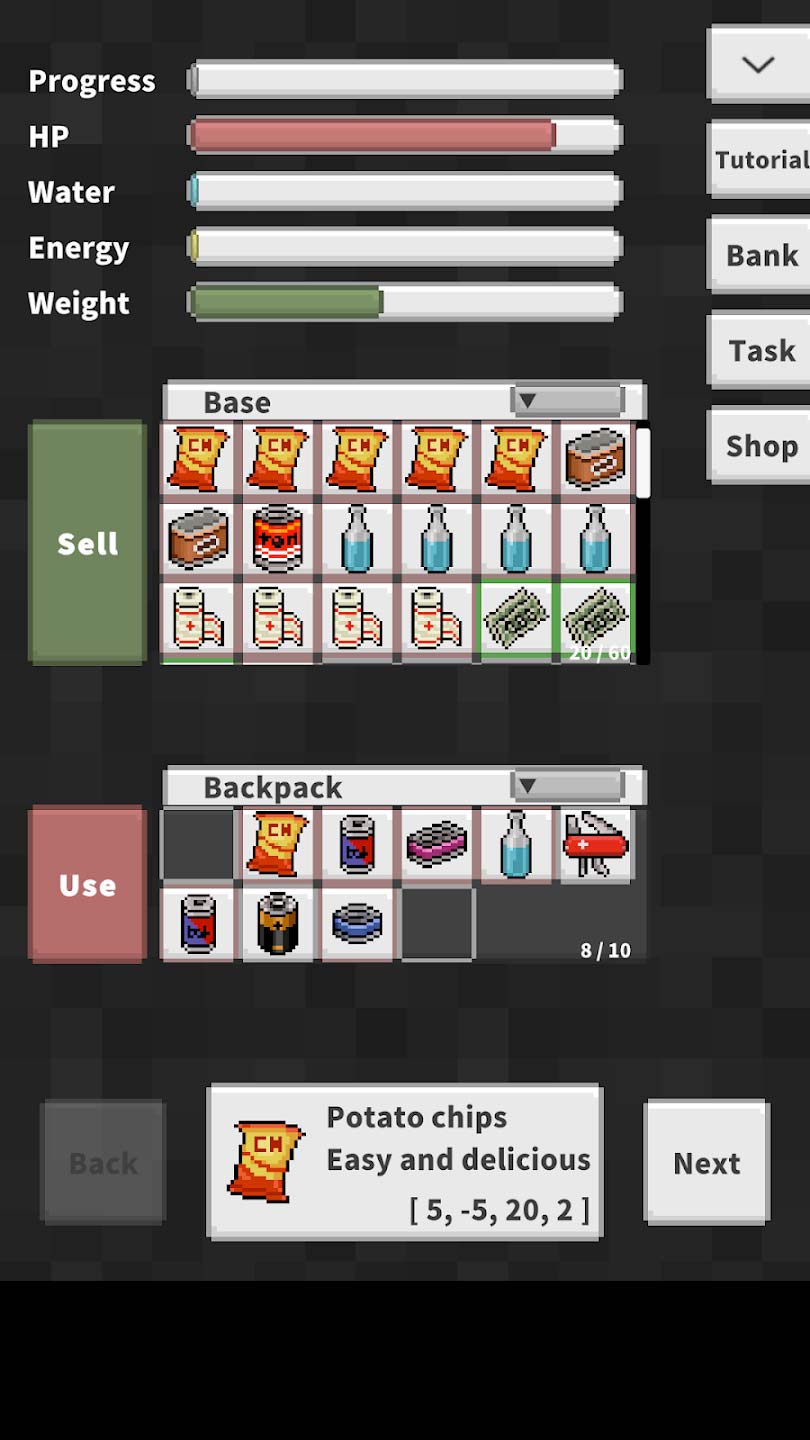Viewport: 810px width, 1440px height.
Task: Select the water bottle in Backpack
Action: [x=516, y=845]
